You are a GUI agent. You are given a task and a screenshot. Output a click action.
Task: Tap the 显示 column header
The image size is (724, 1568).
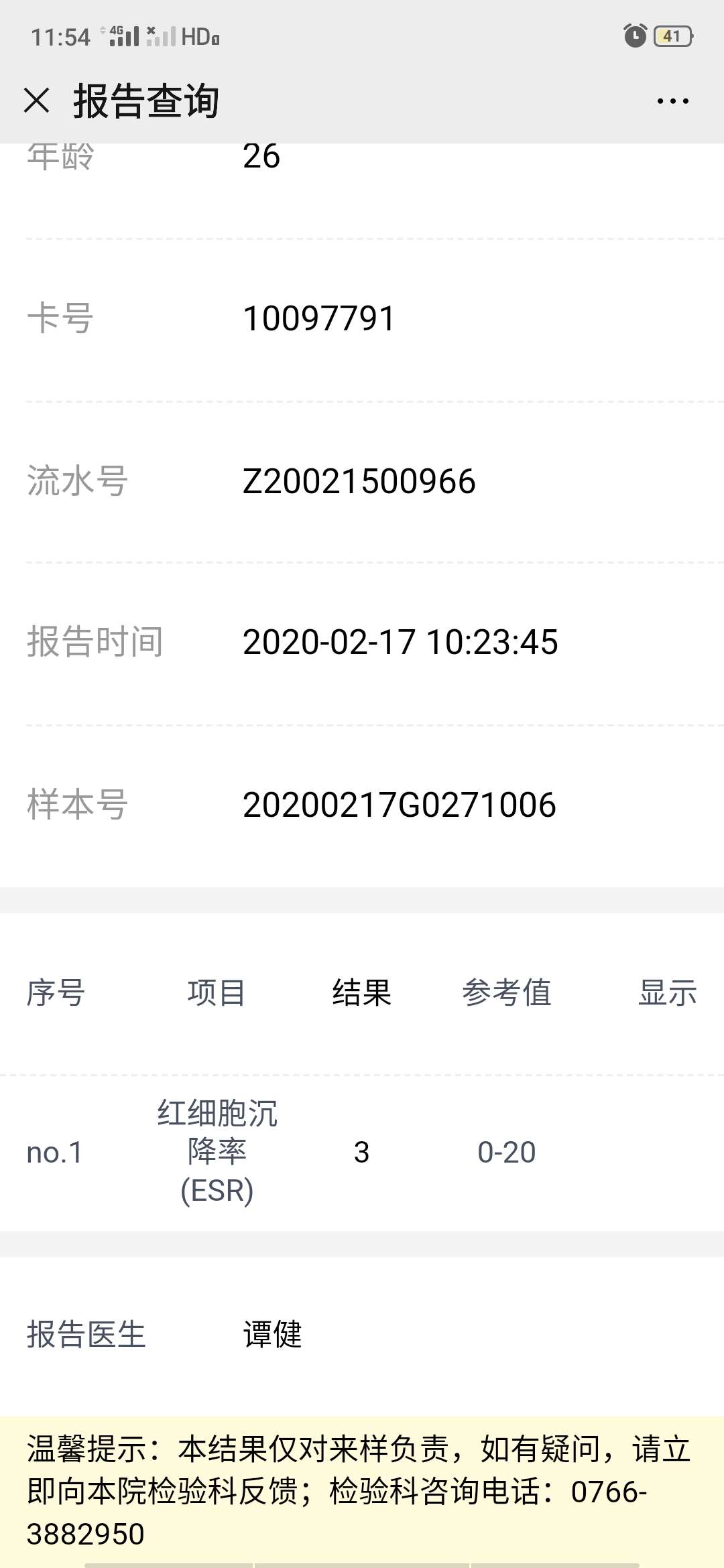667,994
